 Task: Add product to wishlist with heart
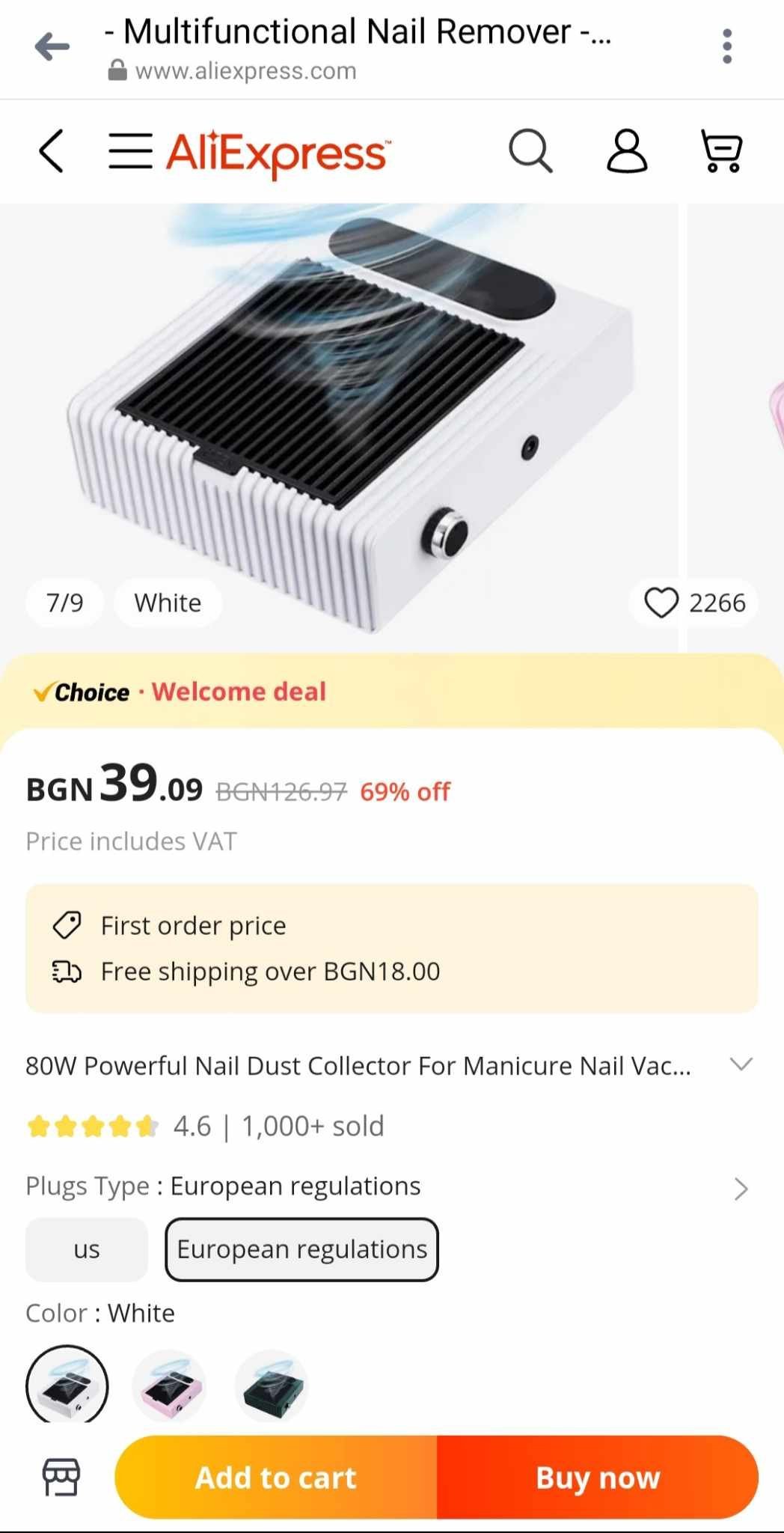(x=661, y=603)
